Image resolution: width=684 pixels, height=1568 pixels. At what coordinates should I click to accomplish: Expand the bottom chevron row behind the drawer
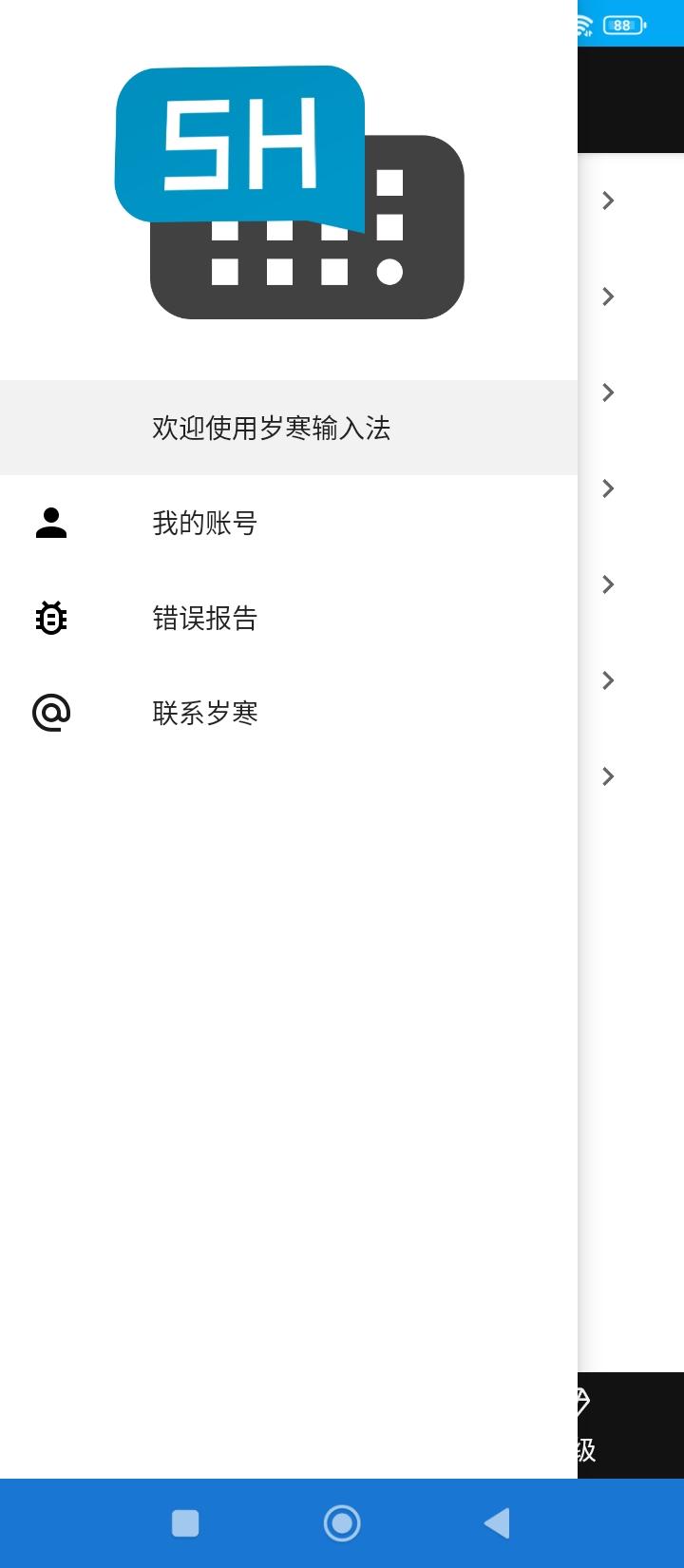pos(607,775)
